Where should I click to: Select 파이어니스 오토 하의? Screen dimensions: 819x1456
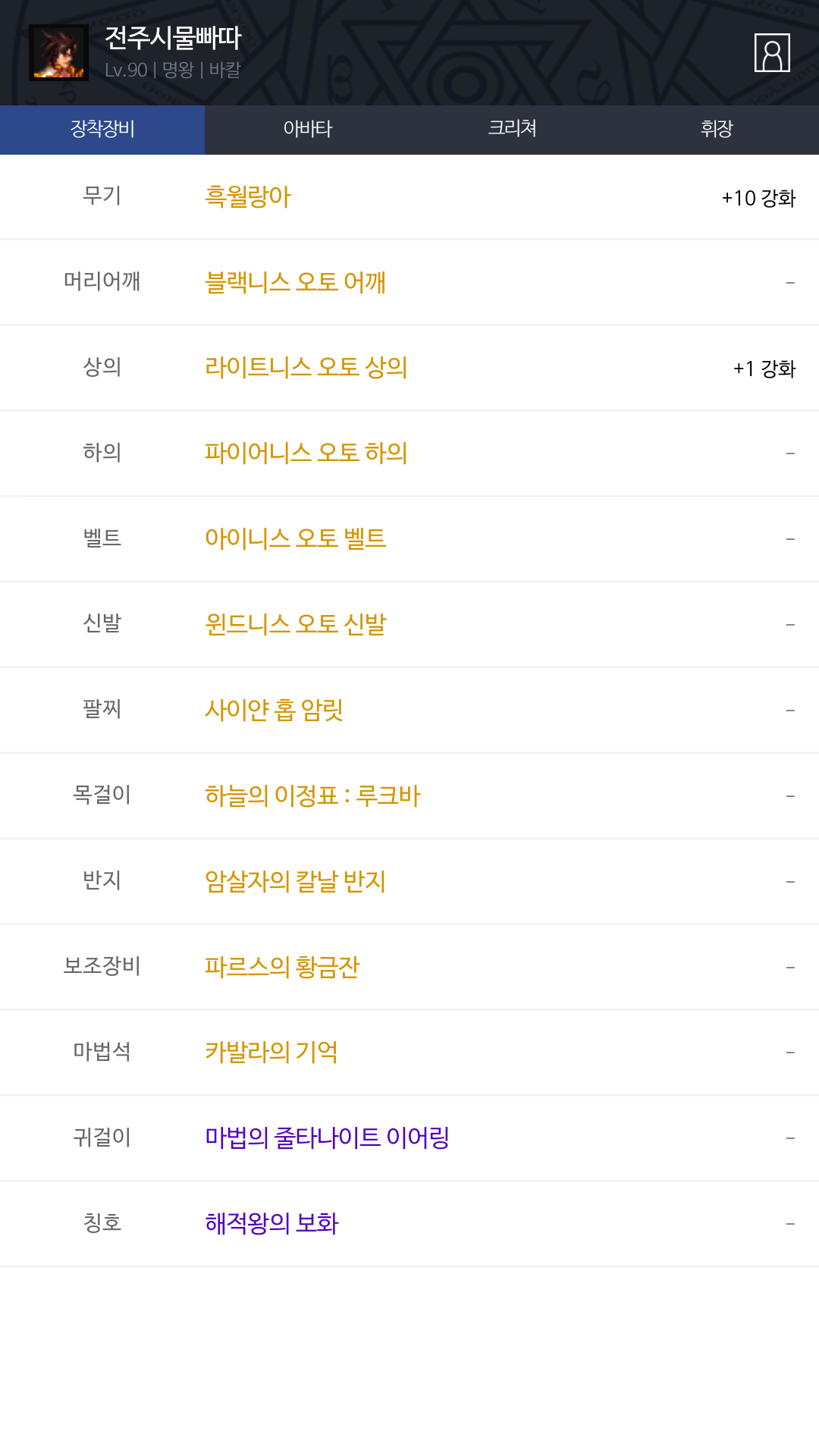pyautogui.click(x=306, y=453)
